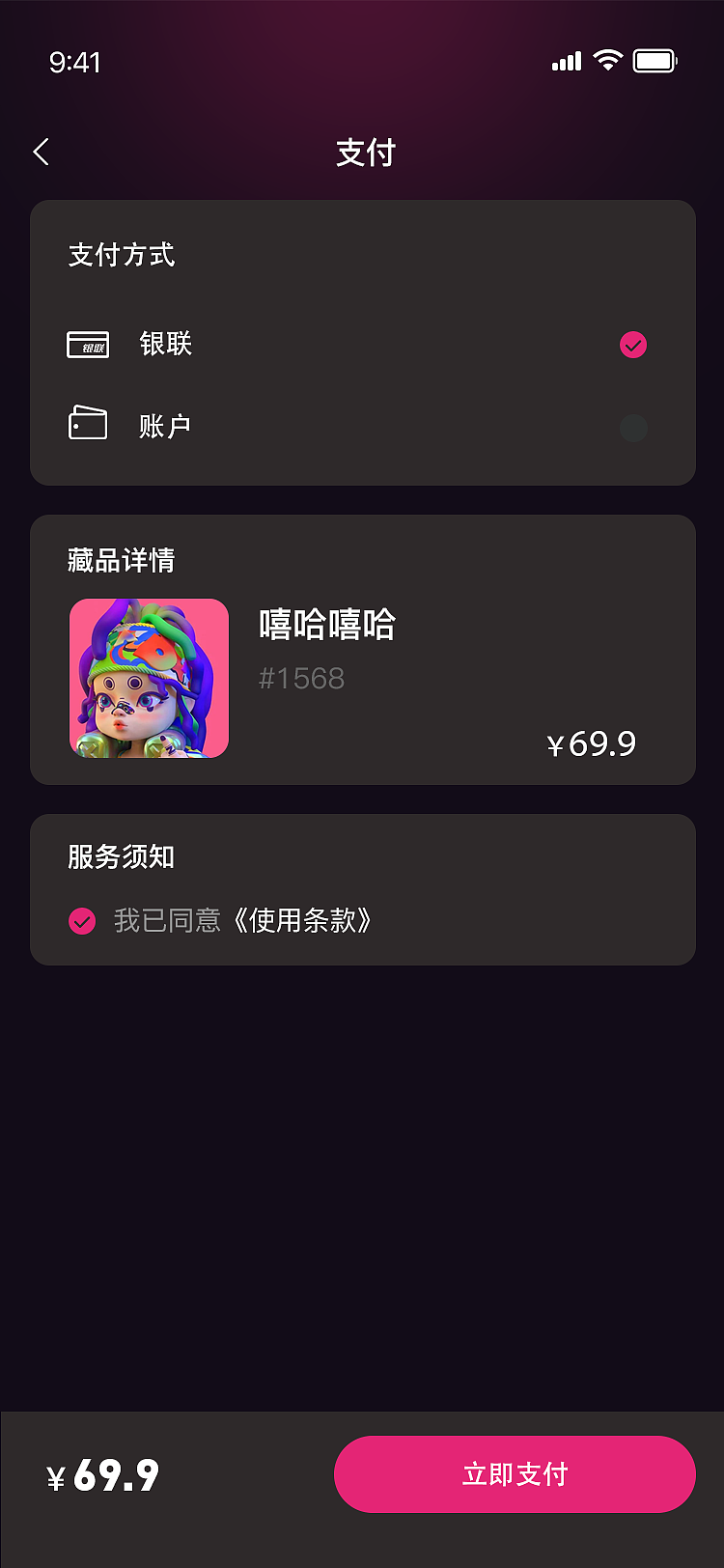Screen dimensions: 724x1568
Task: Tap the back arrow to leave payment page
Action: pos(41,152)
